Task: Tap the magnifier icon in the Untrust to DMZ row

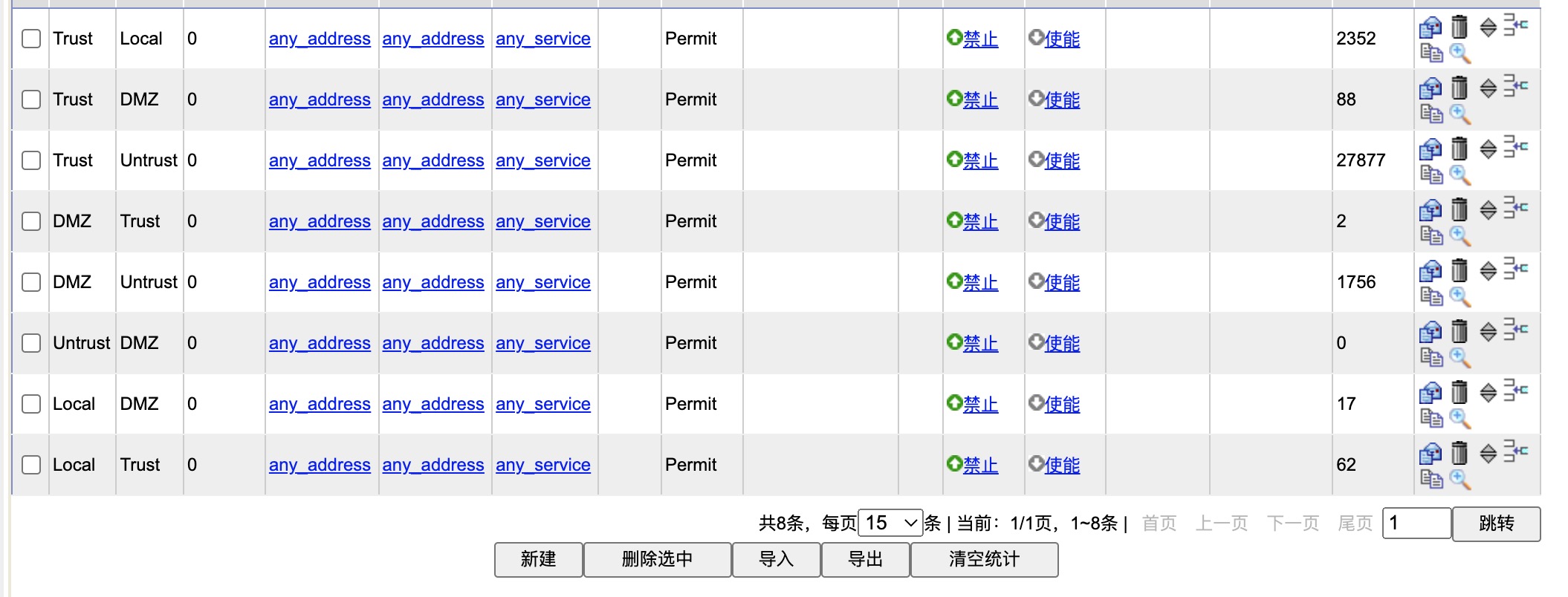Action: click(1460, 358)
